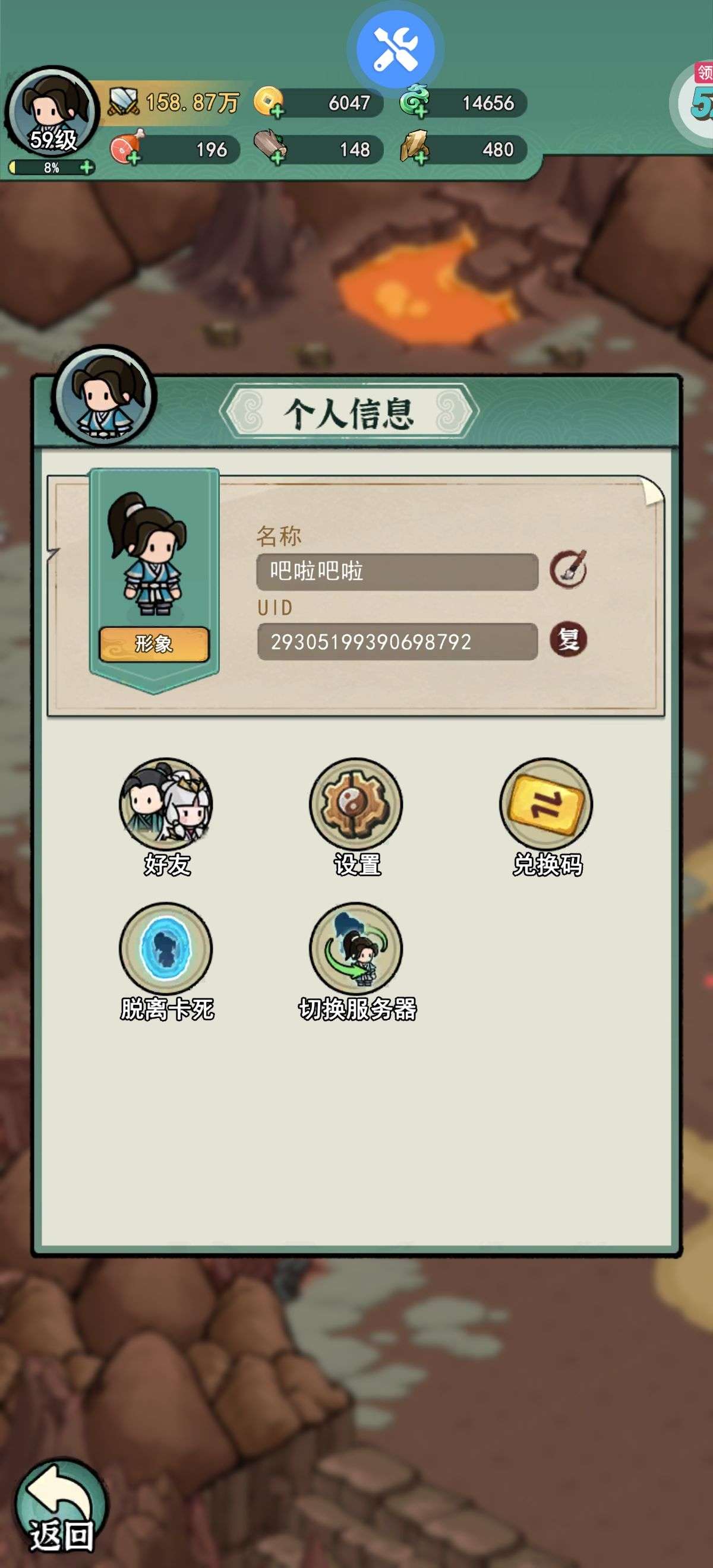
Task: Open 兑换码 redeem code
Action: coord(546,815)
